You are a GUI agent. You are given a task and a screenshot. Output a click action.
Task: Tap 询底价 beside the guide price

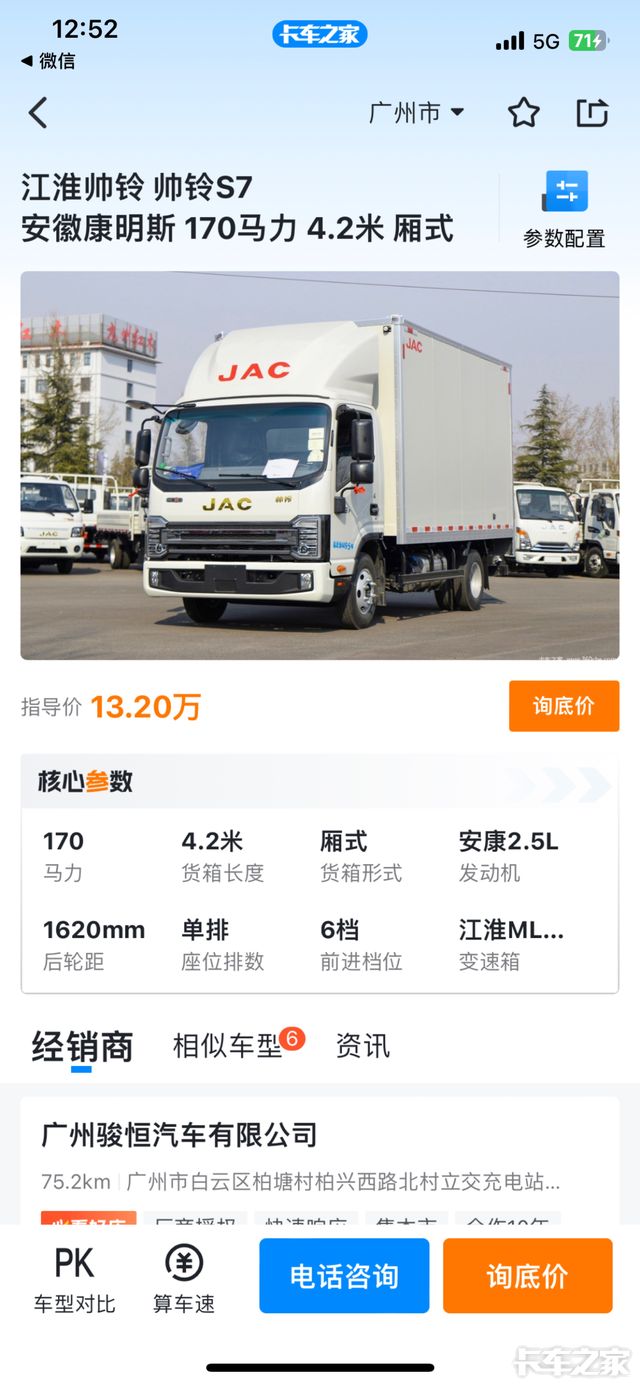pos(563,706)
